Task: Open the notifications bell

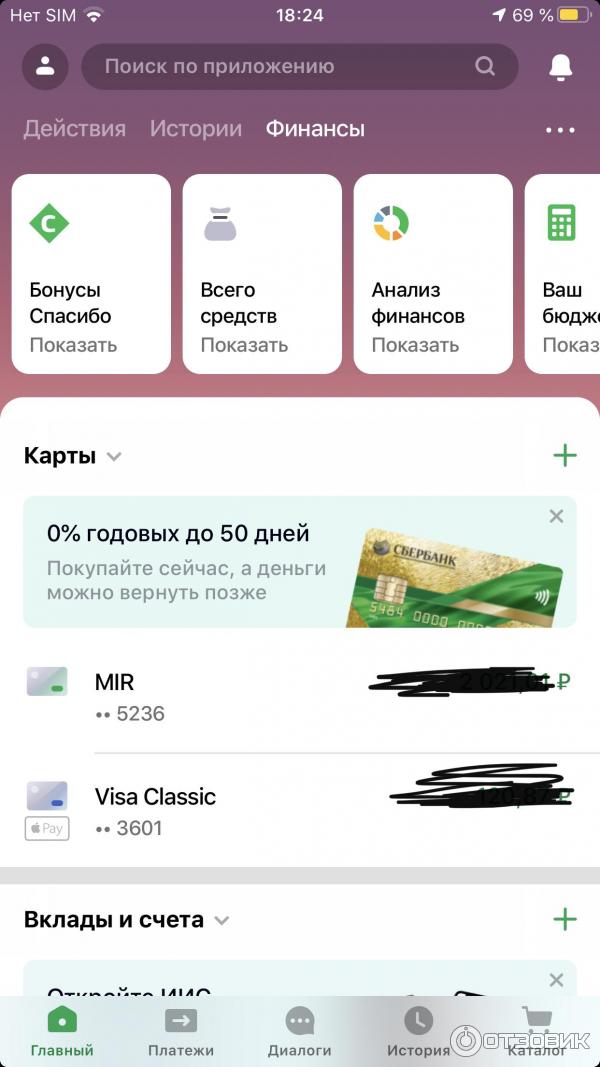Action: point(561,67)
